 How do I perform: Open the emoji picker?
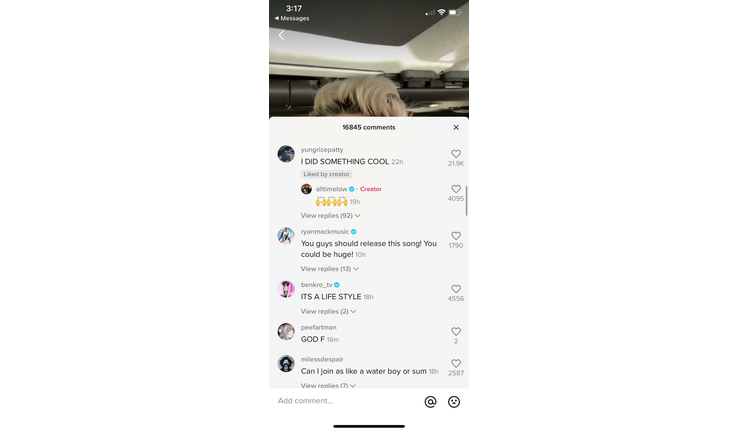454,401
